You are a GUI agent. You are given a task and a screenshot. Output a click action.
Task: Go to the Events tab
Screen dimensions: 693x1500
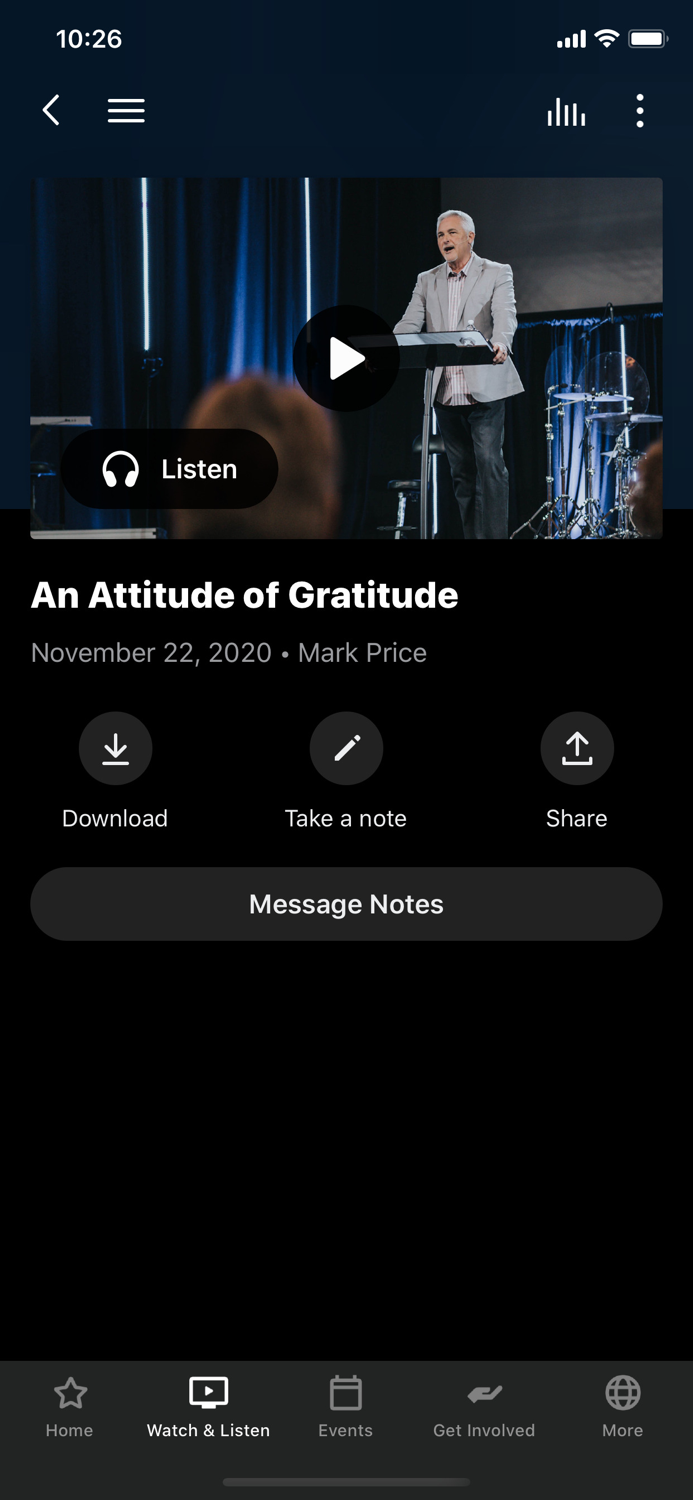346,1406
